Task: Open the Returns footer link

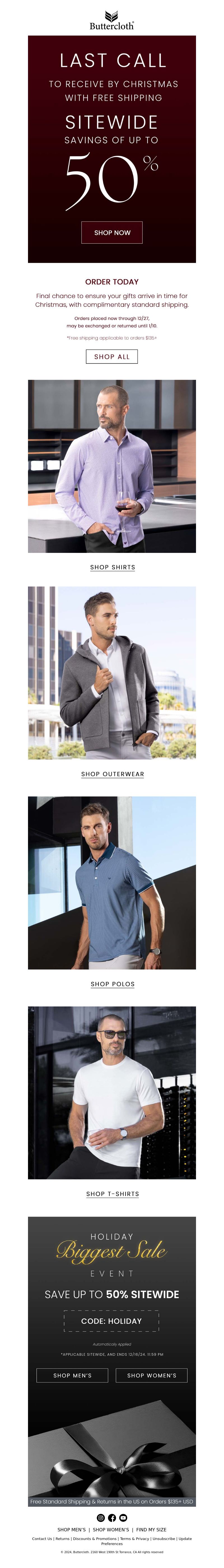Action: coord(63,1539)
